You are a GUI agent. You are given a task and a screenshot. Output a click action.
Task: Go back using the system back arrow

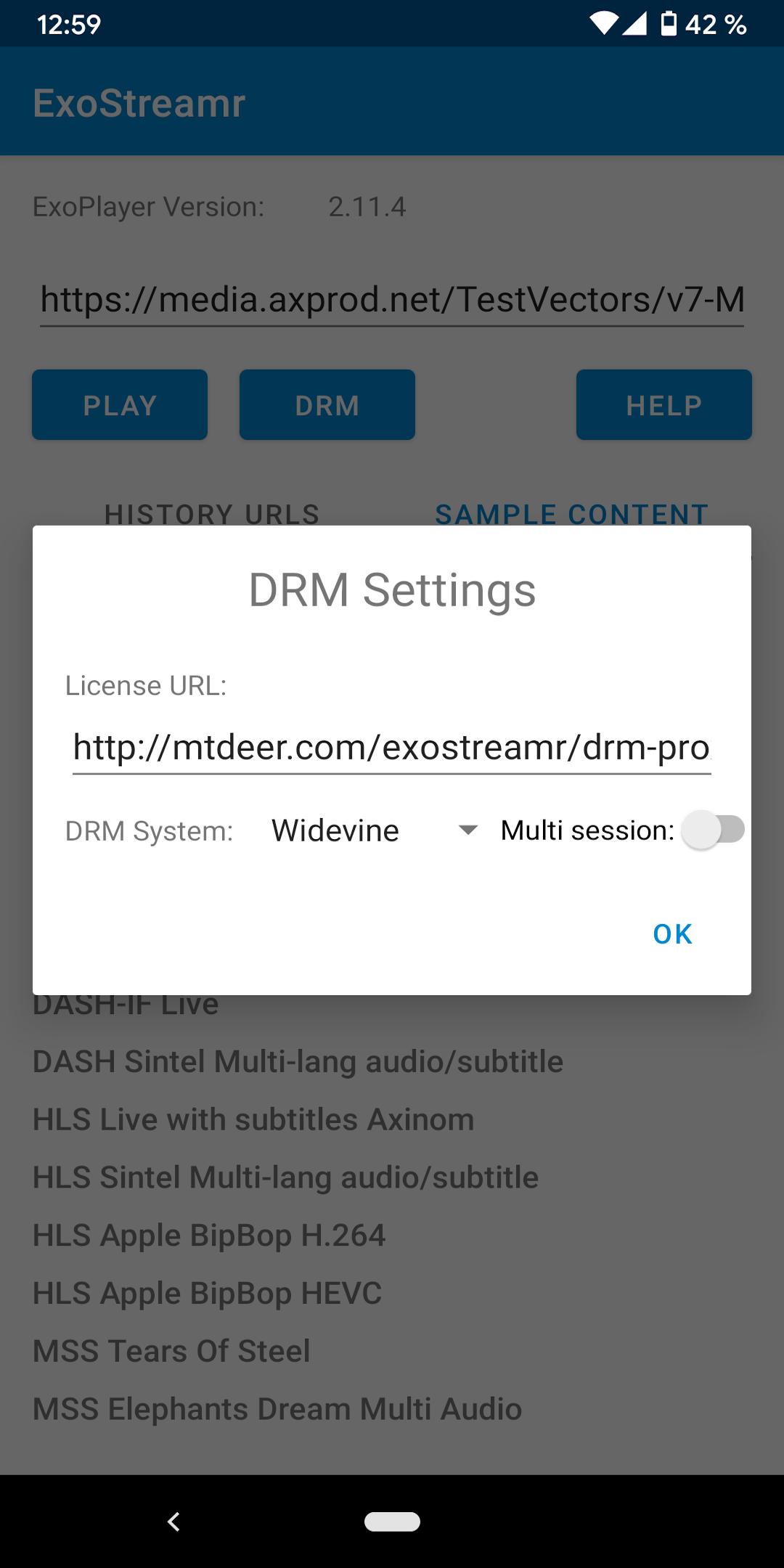tap(173, 1521)
